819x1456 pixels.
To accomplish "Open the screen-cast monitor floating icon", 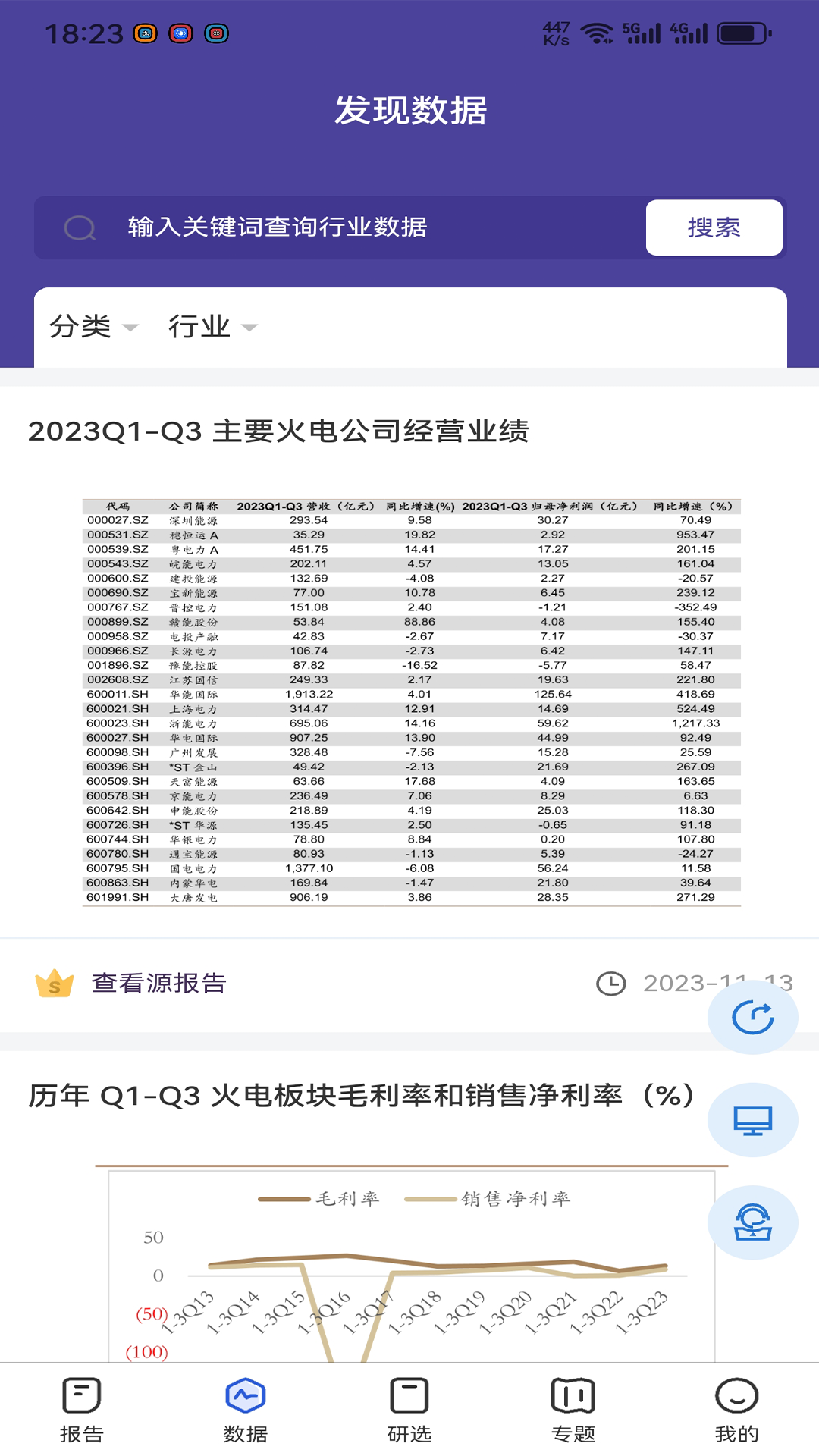I will tap(753, 1120).
